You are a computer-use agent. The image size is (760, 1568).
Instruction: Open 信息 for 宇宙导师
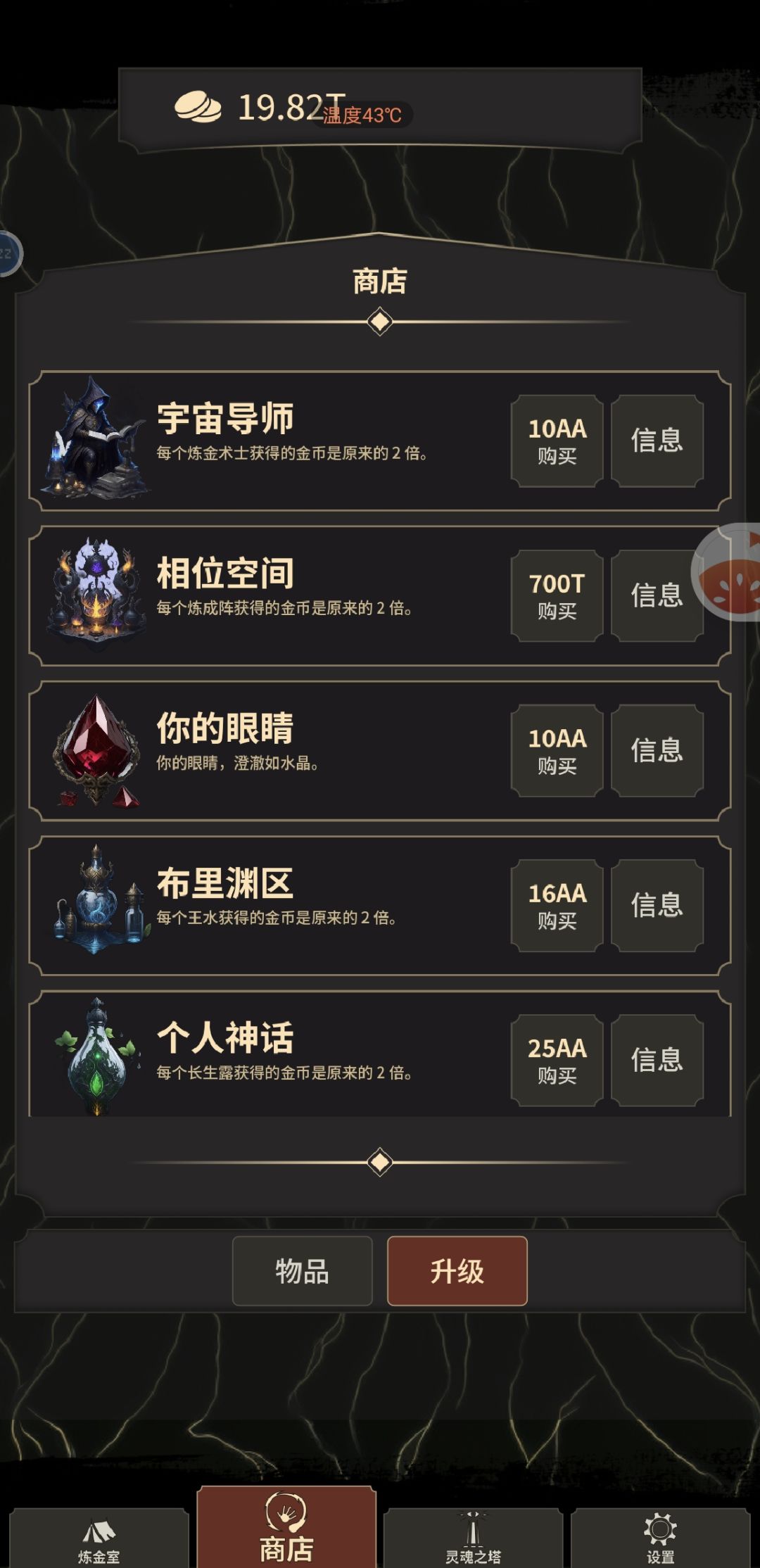[657, 441]
